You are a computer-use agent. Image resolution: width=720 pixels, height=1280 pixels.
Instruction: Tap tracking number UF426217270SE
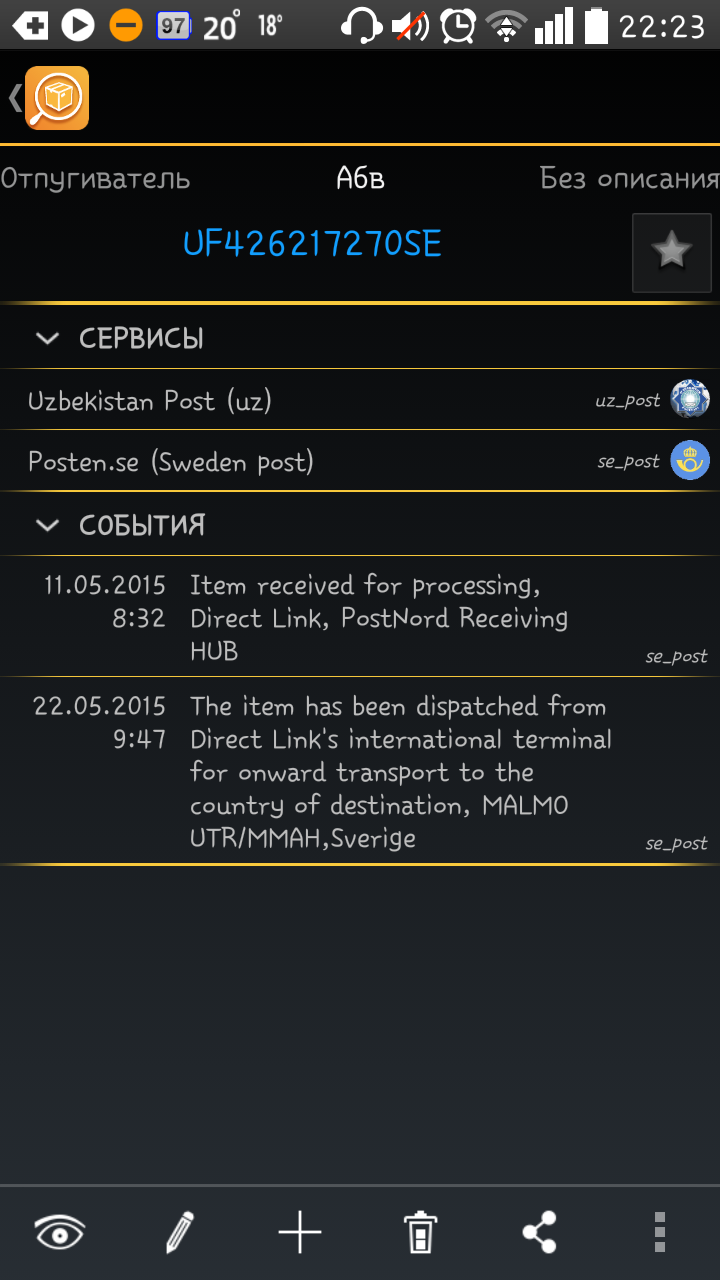click(312, 244)
